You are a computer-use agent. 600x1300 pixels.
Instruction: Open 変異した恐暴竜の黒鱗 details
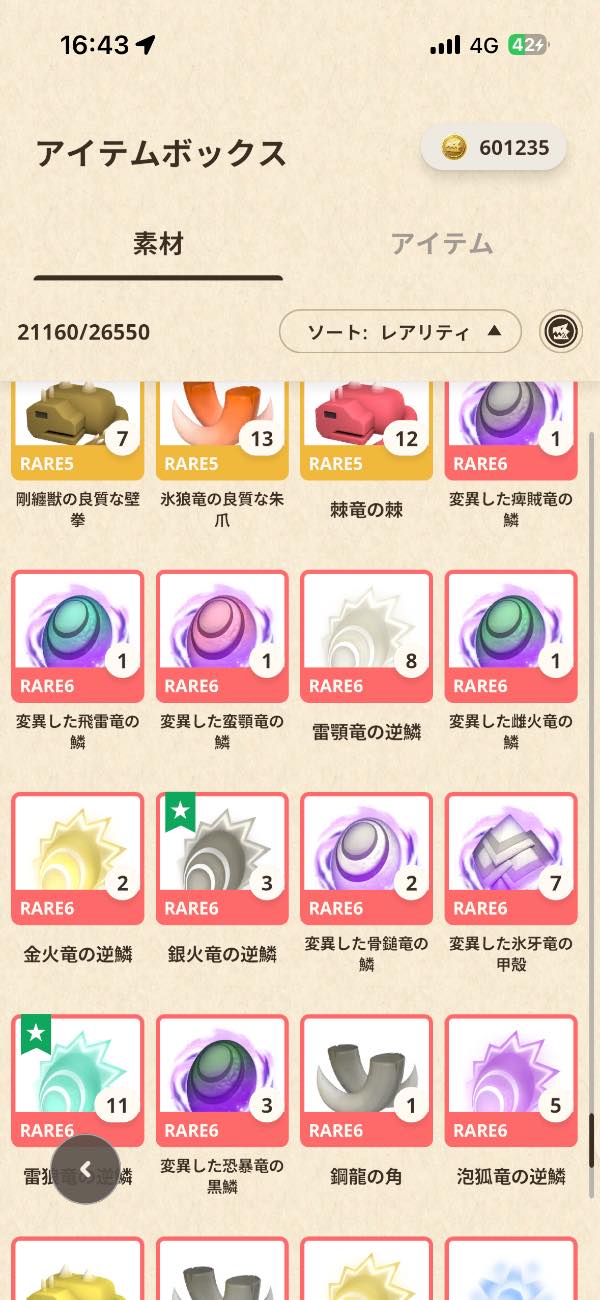[x=222, y=1081]
